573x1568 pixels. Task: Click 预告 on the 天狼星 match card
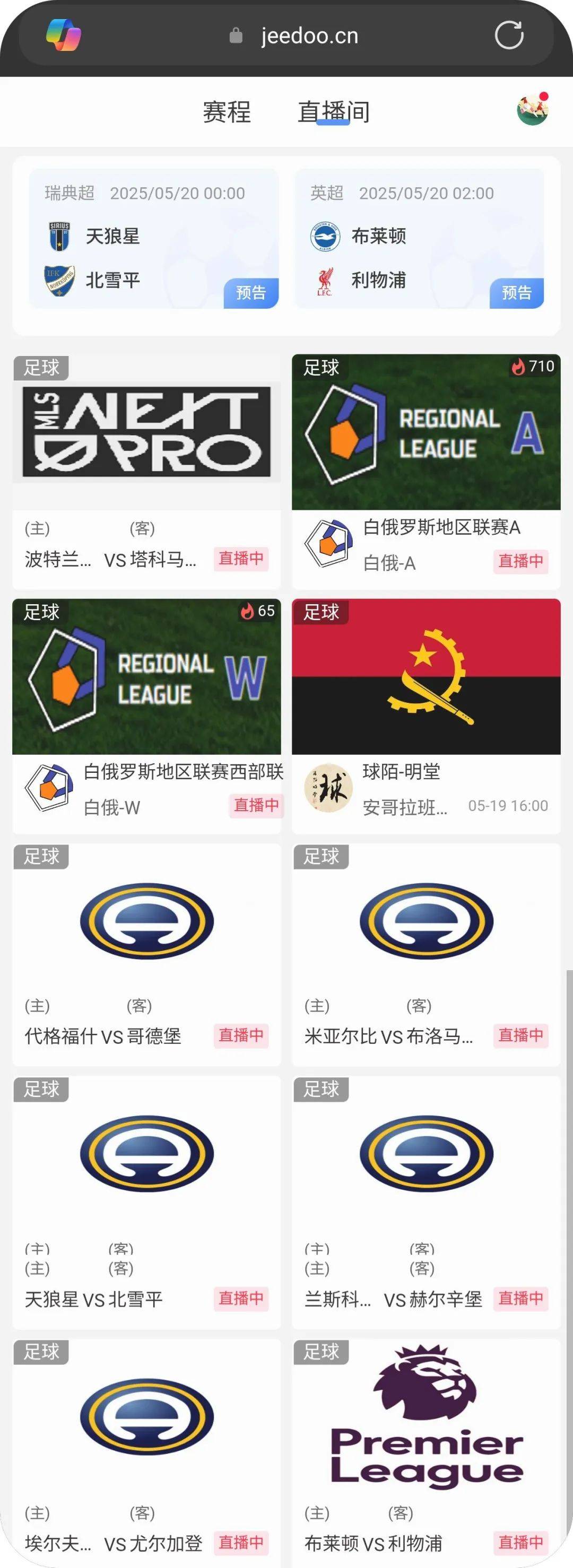pos(250,292)
